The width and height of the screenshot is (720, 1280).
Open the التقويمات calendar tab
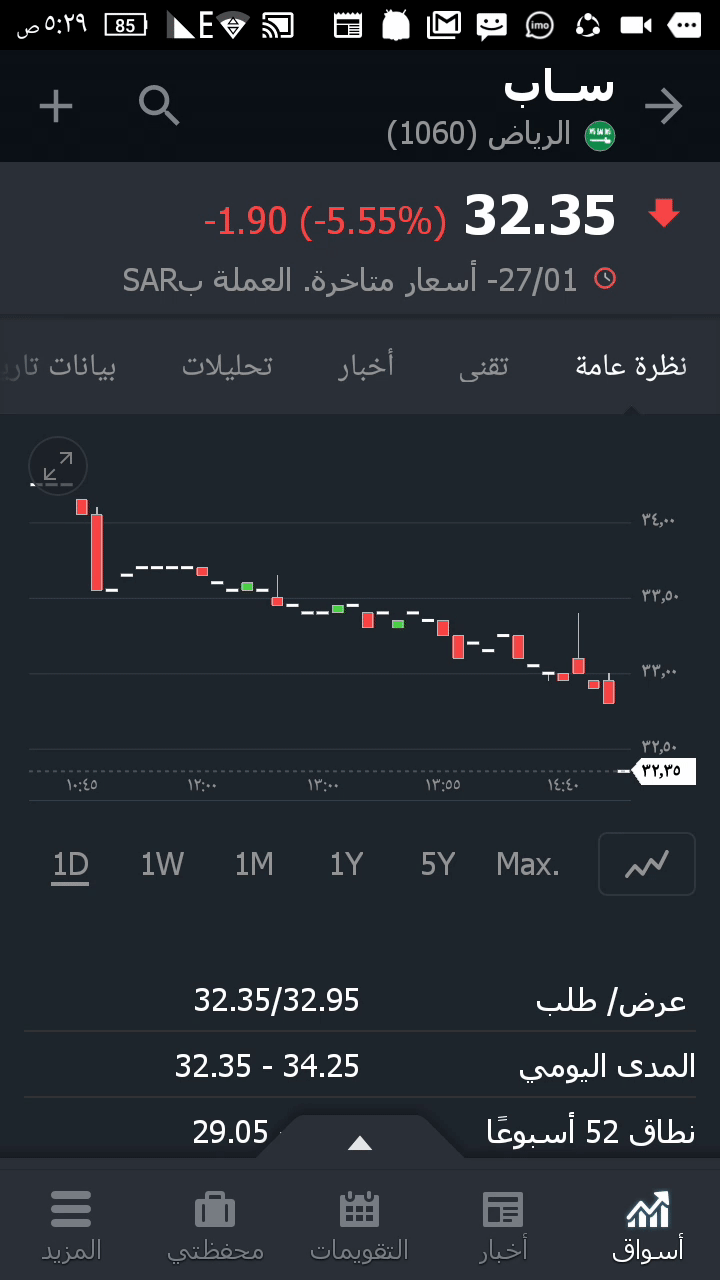(359, 1224)
